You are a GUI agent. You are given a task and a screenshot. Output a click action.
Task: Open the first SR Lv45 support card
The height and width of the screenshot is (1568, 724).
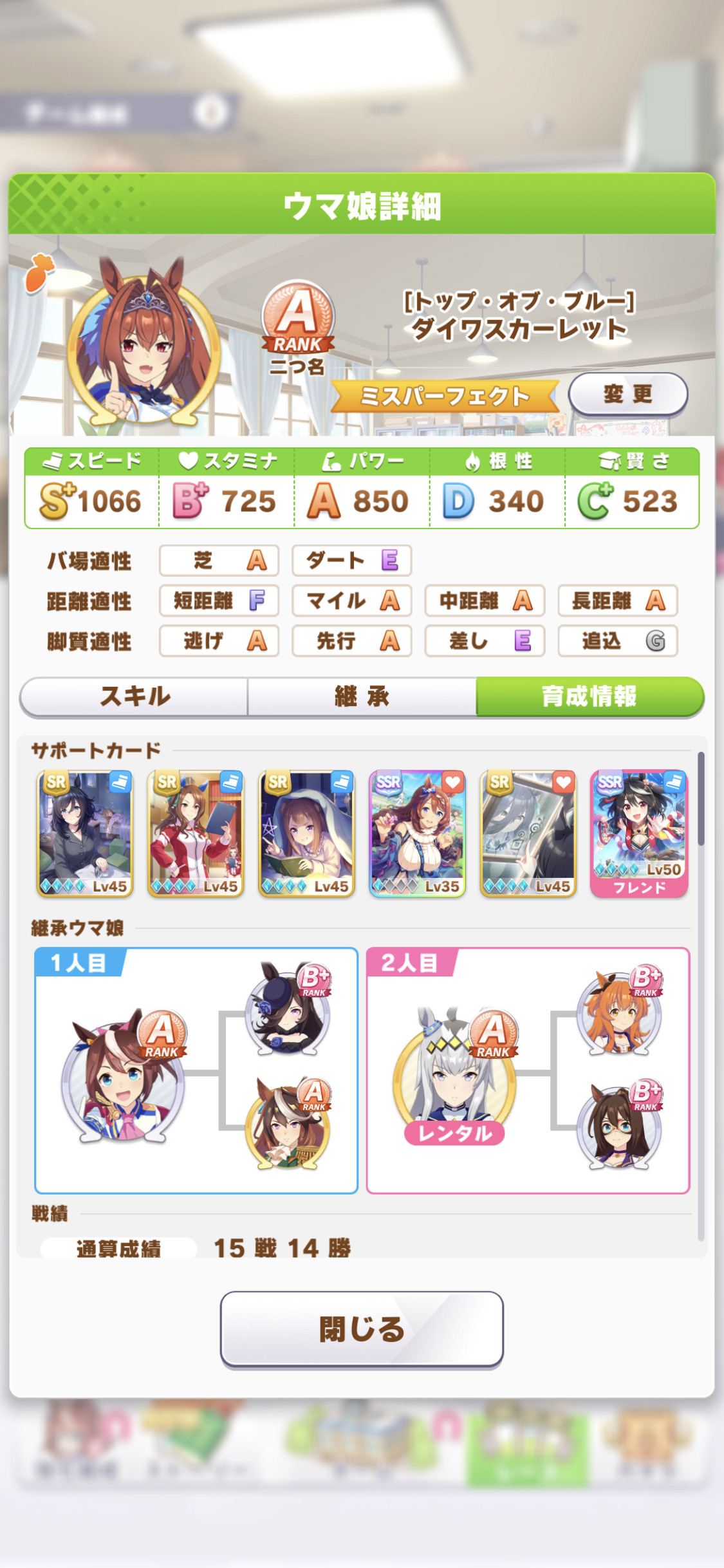click(x=85, y=834)
